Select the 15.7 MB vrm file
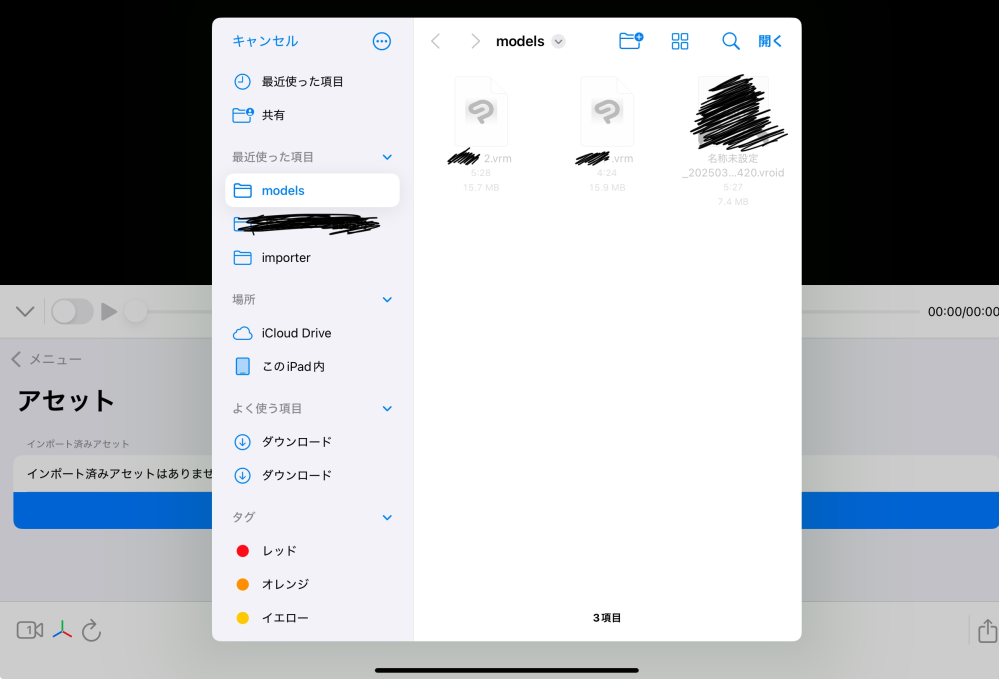Screen dimensions: 999x679 coord(481,113)
